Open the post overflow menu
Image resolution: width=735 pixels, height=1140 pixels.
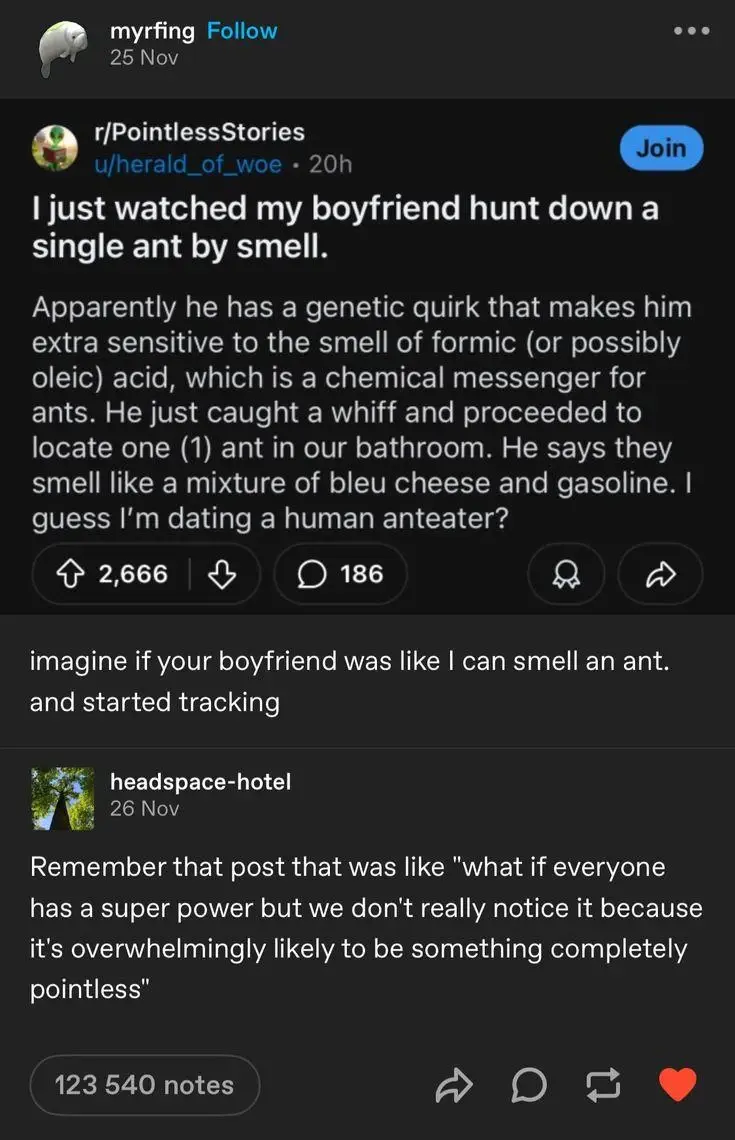click(690, 31)
